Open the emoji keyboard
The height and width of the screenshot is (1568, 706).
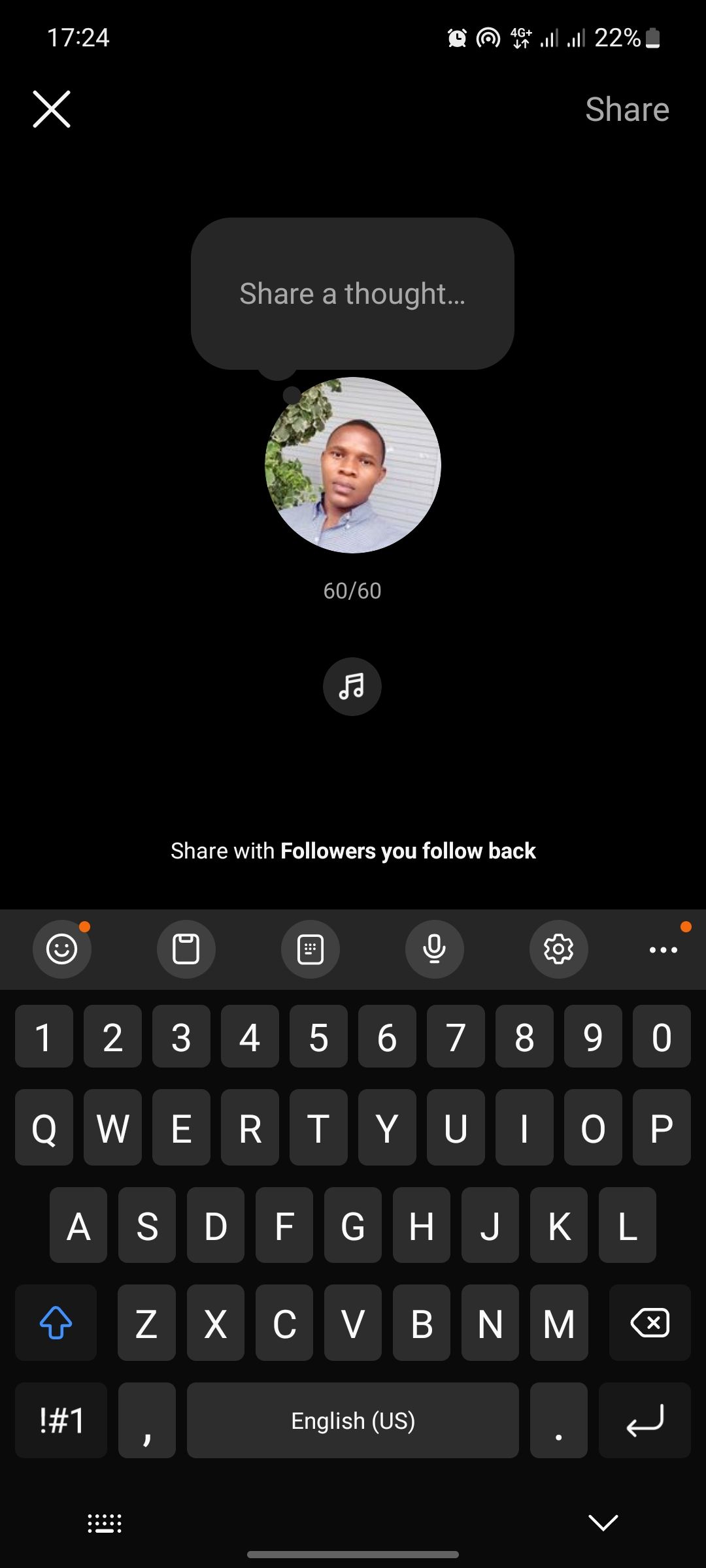pyautogui.click(x=62, y=949)
